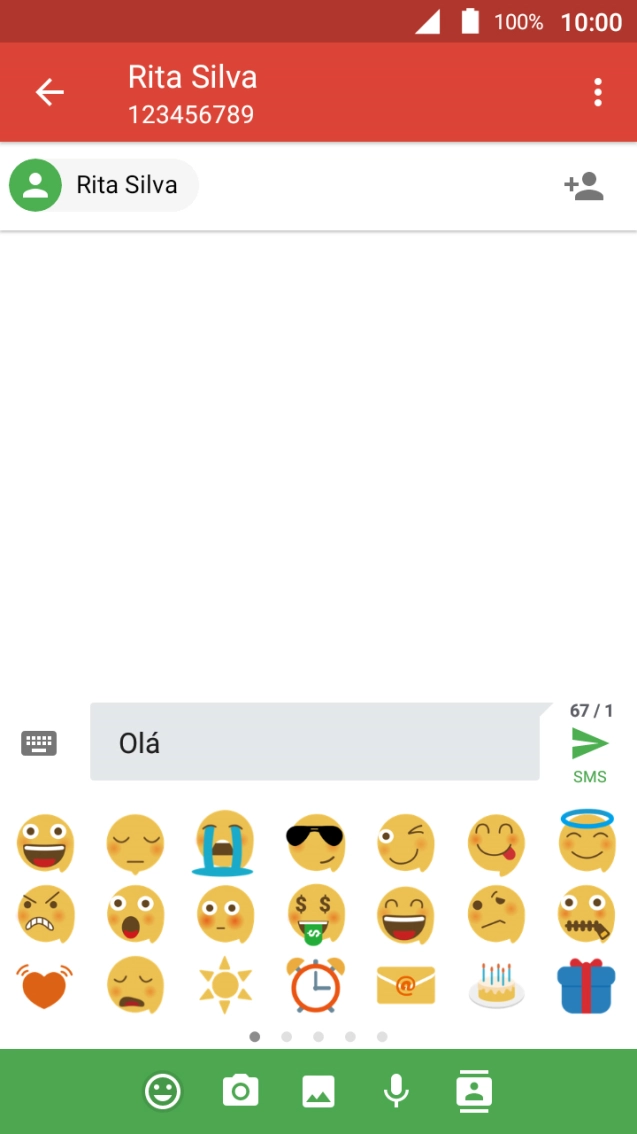
Task: Insert the alarm clock emoji
Action: (x=315, y=985)
